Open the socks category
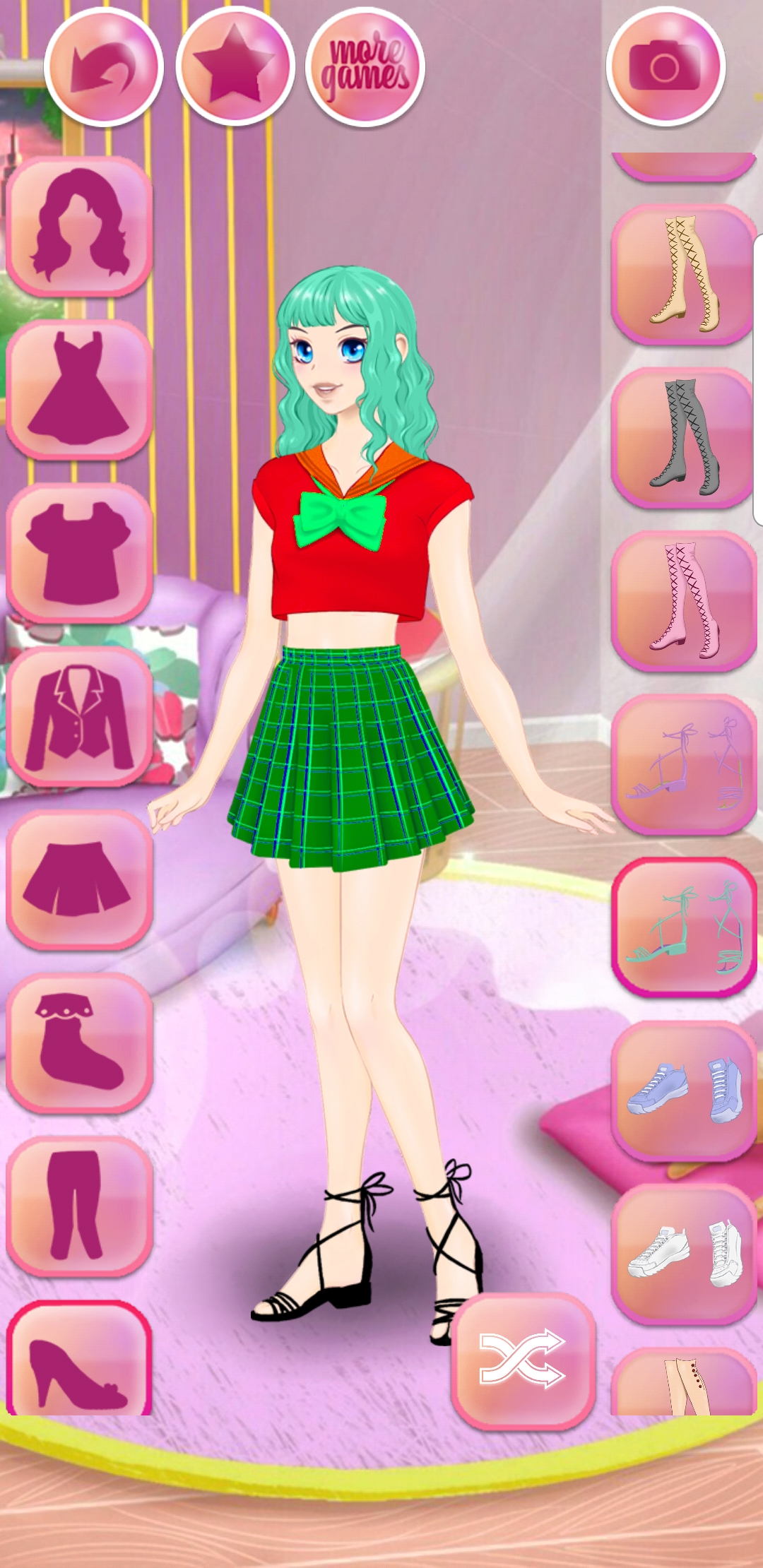This screenshot has width=763, height=1568. point(79,1043)
